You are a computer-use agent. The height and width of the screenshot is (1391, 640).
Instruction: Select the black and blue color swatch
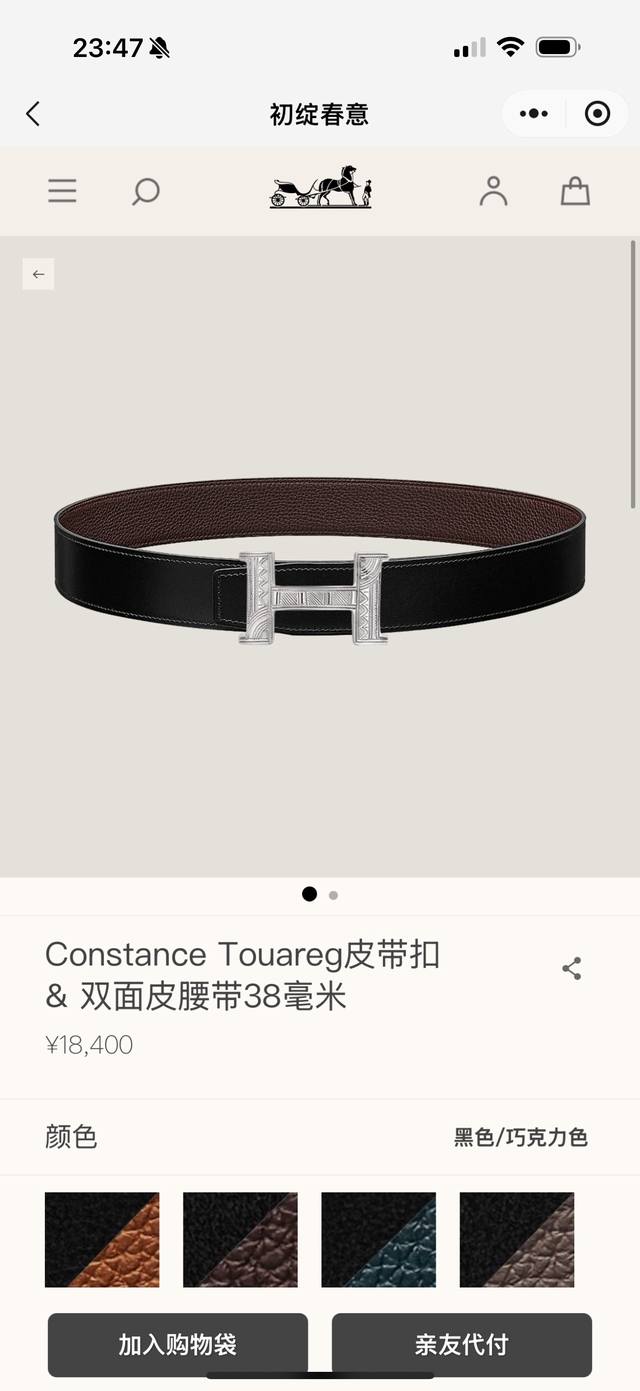point(378,1240)
